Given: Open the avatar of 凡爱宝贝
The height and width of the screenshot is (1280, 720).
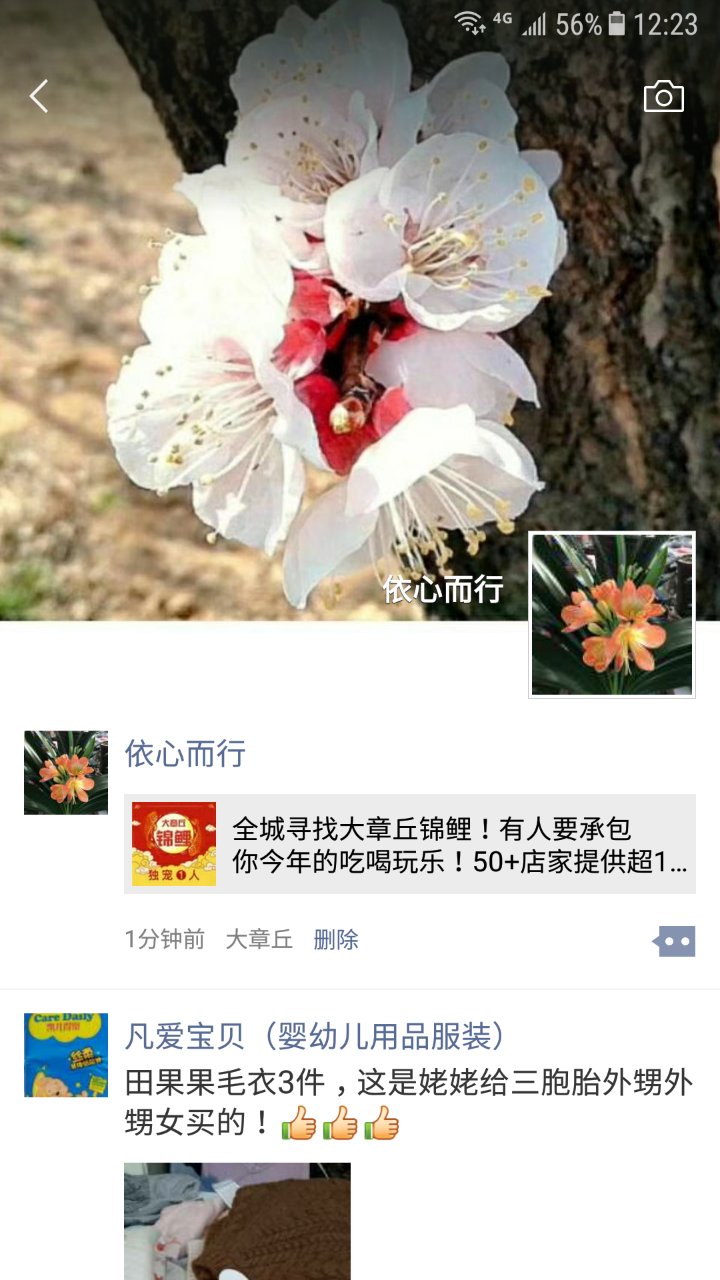Looking at the screenshot, I should coord(66,1054).
